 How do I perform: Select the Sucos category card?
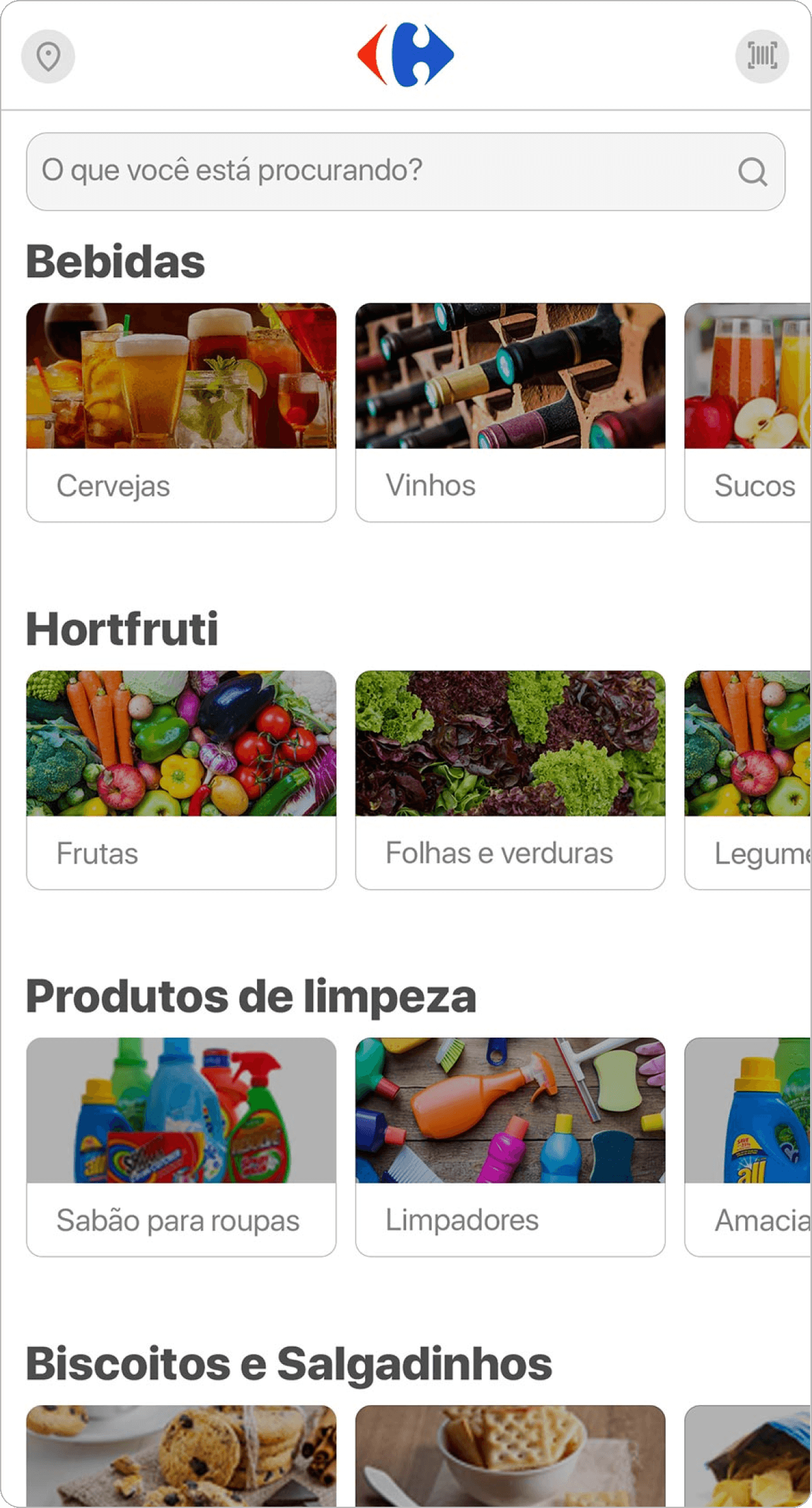pyautogui.click(x=748, y=412)
